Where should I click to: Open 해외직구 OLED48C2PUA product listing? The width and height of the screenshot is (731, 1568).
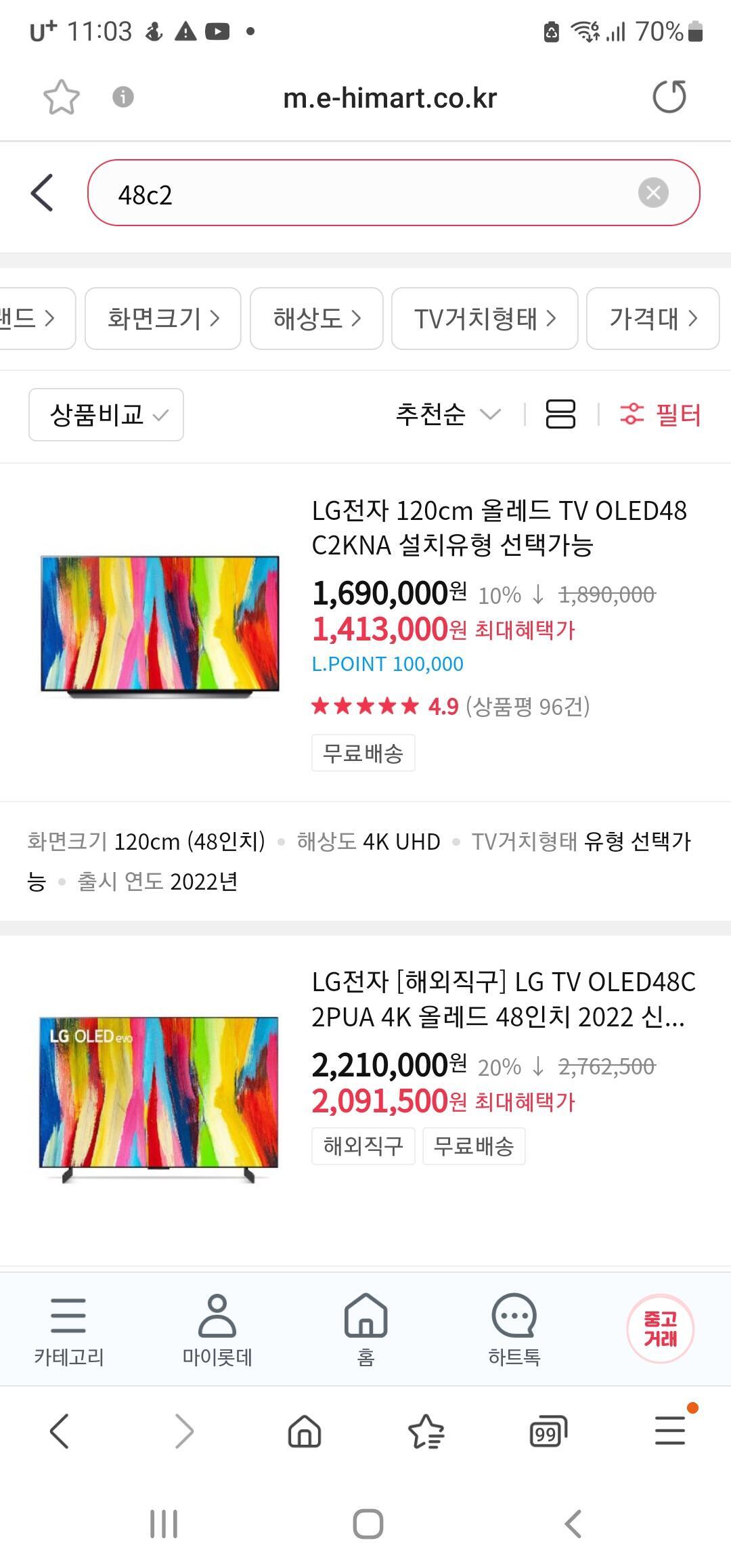click(x=502, y=999)
